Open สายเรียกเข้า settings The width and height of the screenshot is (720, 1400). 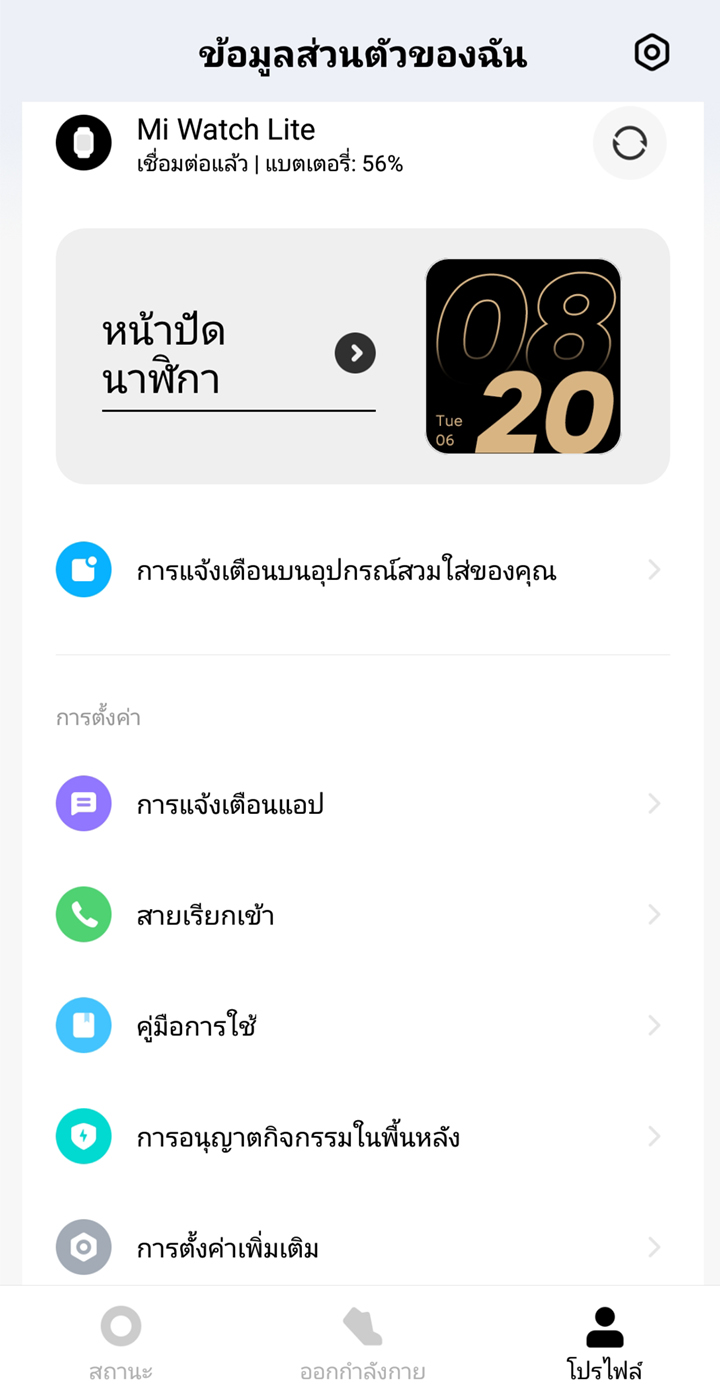pyautogui.click(x=362, y=915)
